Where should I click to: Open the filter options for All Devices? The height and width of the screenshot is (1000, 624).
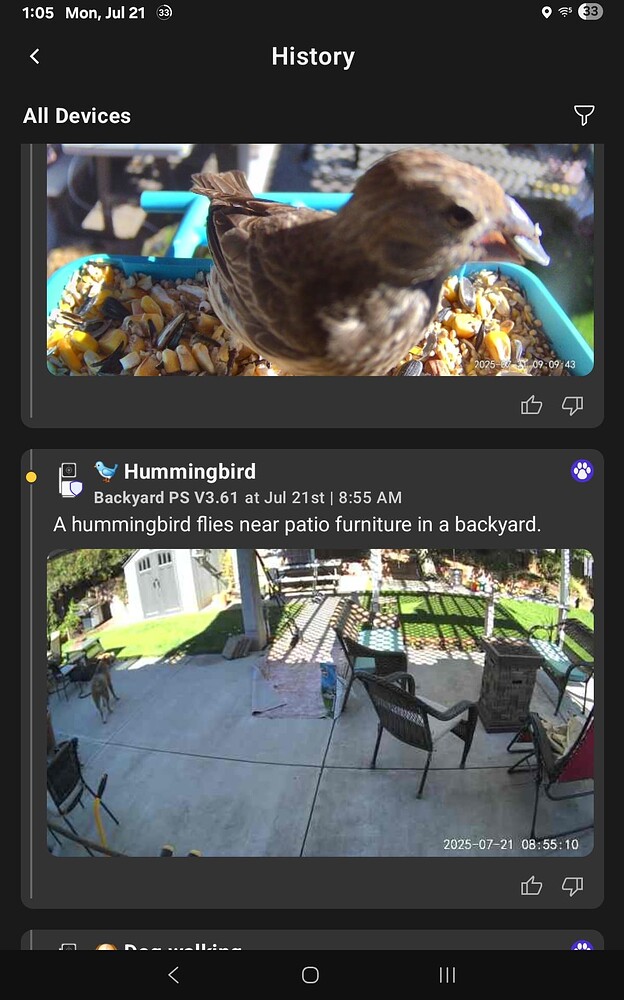coord(584,115)
